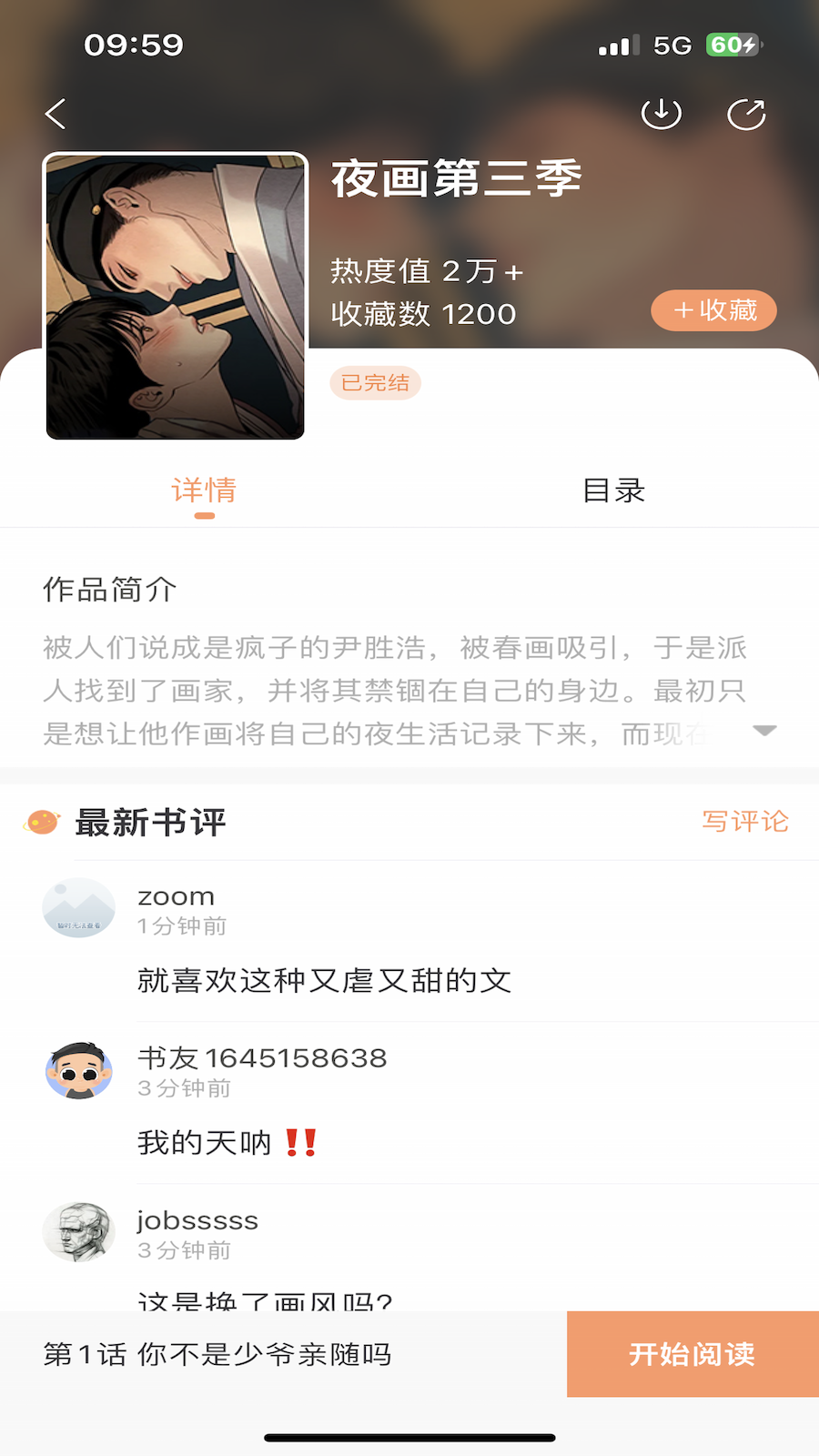Screen dimensions: 819x1456
Task: Tap 开始阅读 to start reading
Action: [693, 1354]
